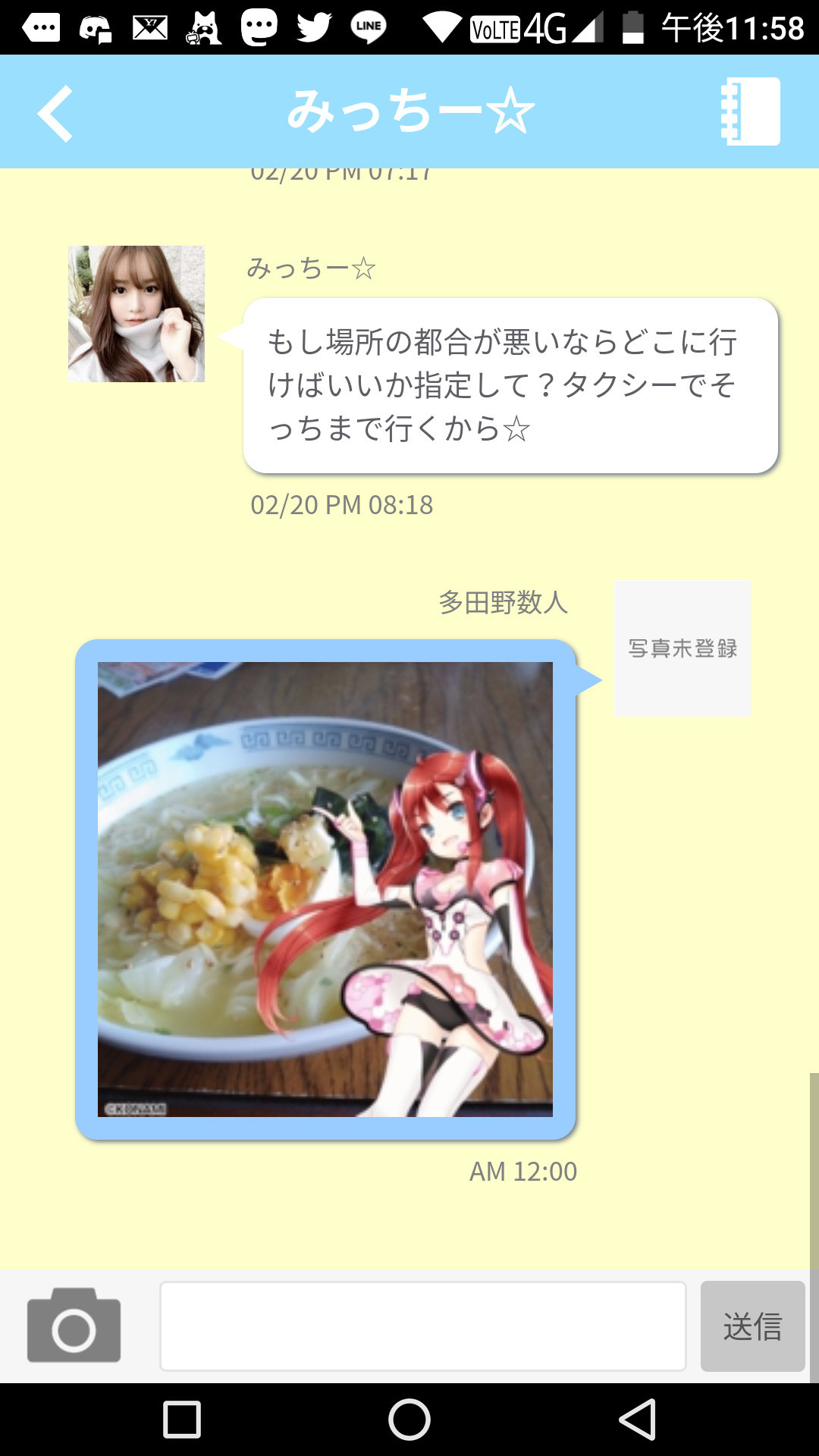Focus the message text field
Screen dimensions: 819x1456
[x=423, y=1326]
